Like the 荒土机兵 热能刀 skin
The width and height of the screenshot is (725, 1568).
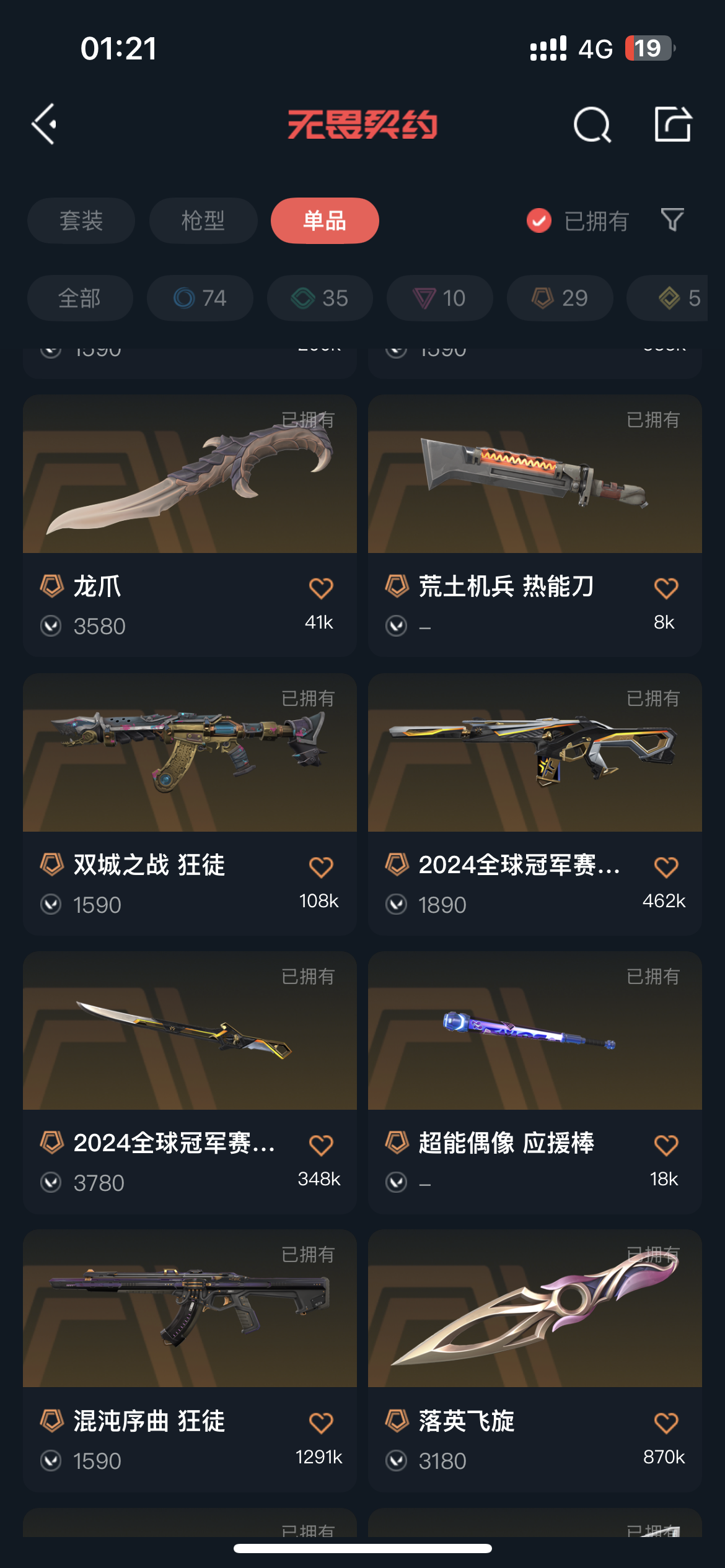coord(666,588)
